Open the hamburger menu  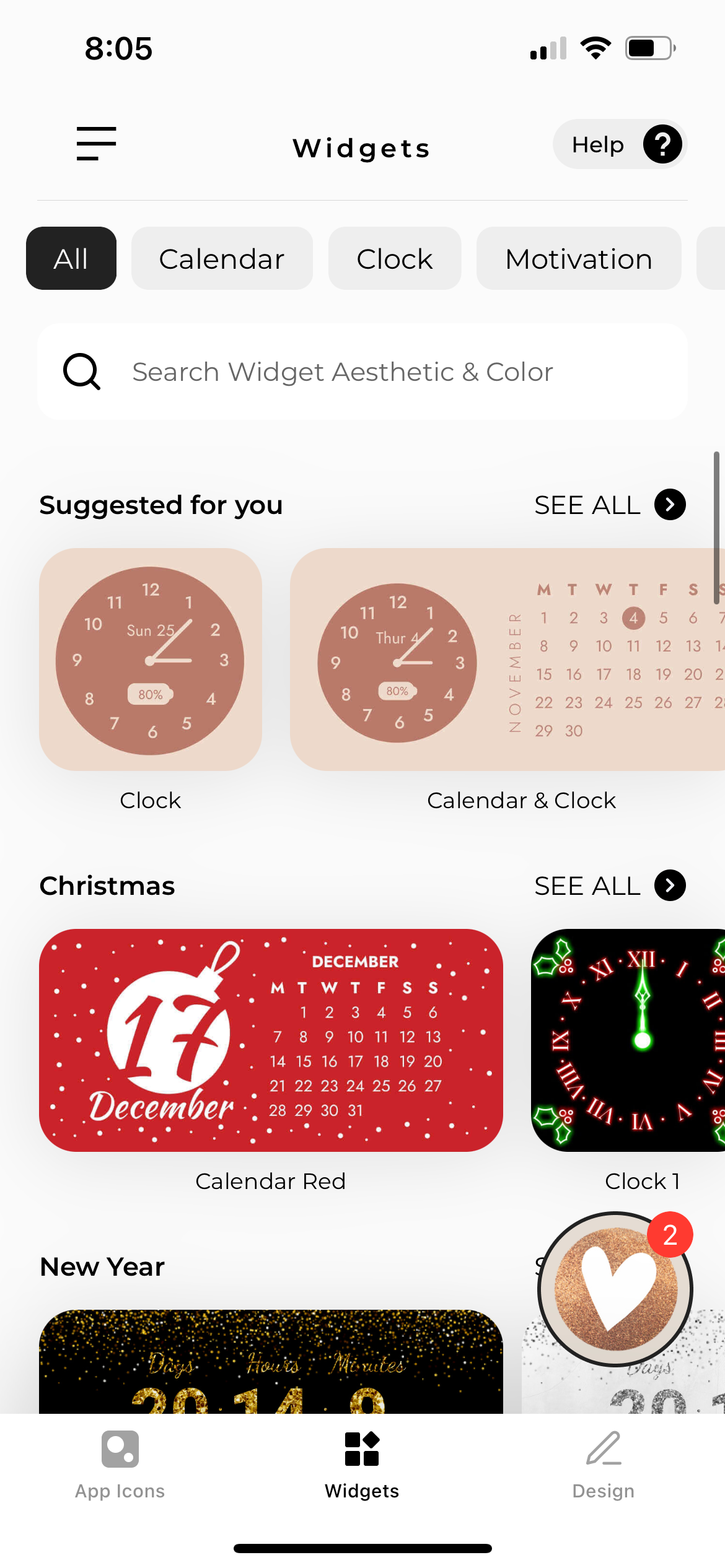96,144
